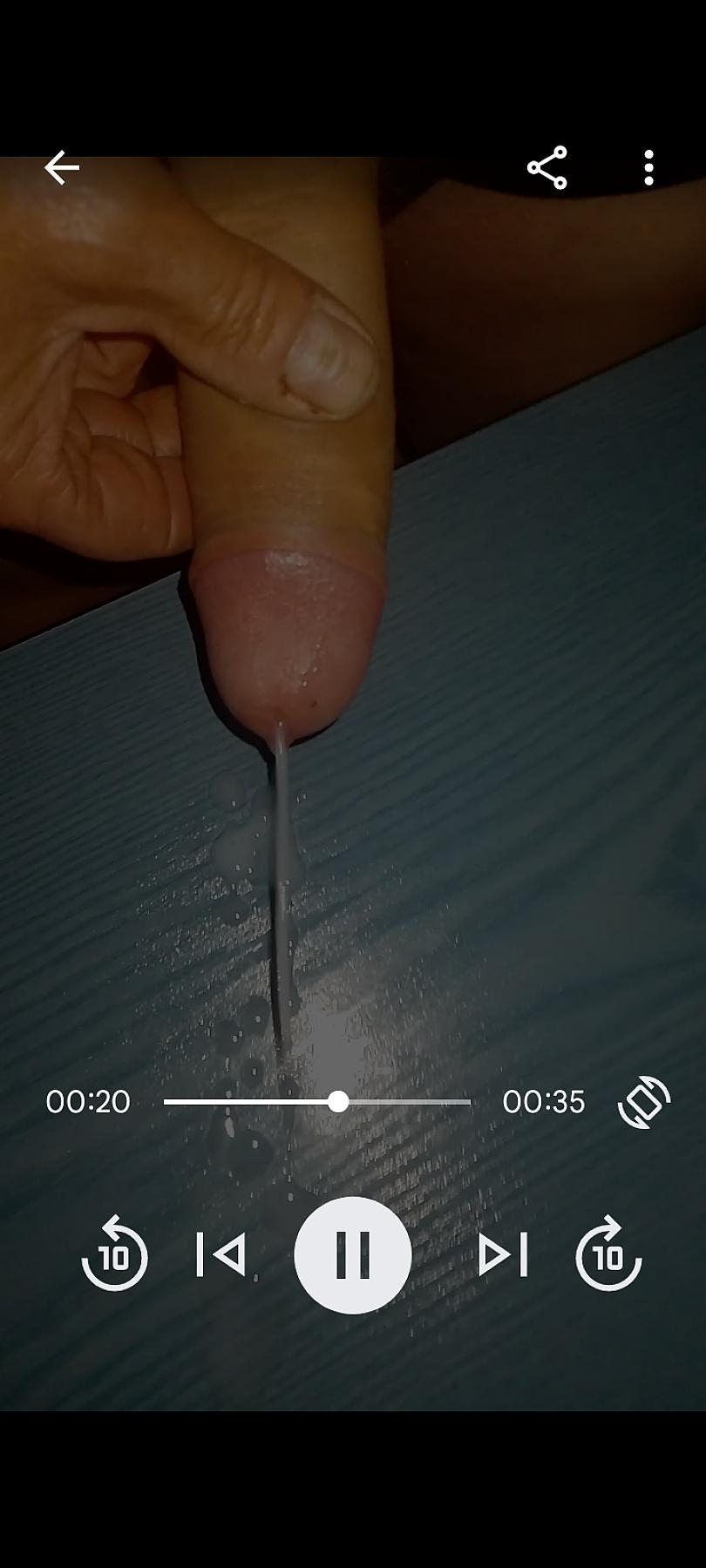
Task: Pause the video playback
Action: coord(353,1255)
